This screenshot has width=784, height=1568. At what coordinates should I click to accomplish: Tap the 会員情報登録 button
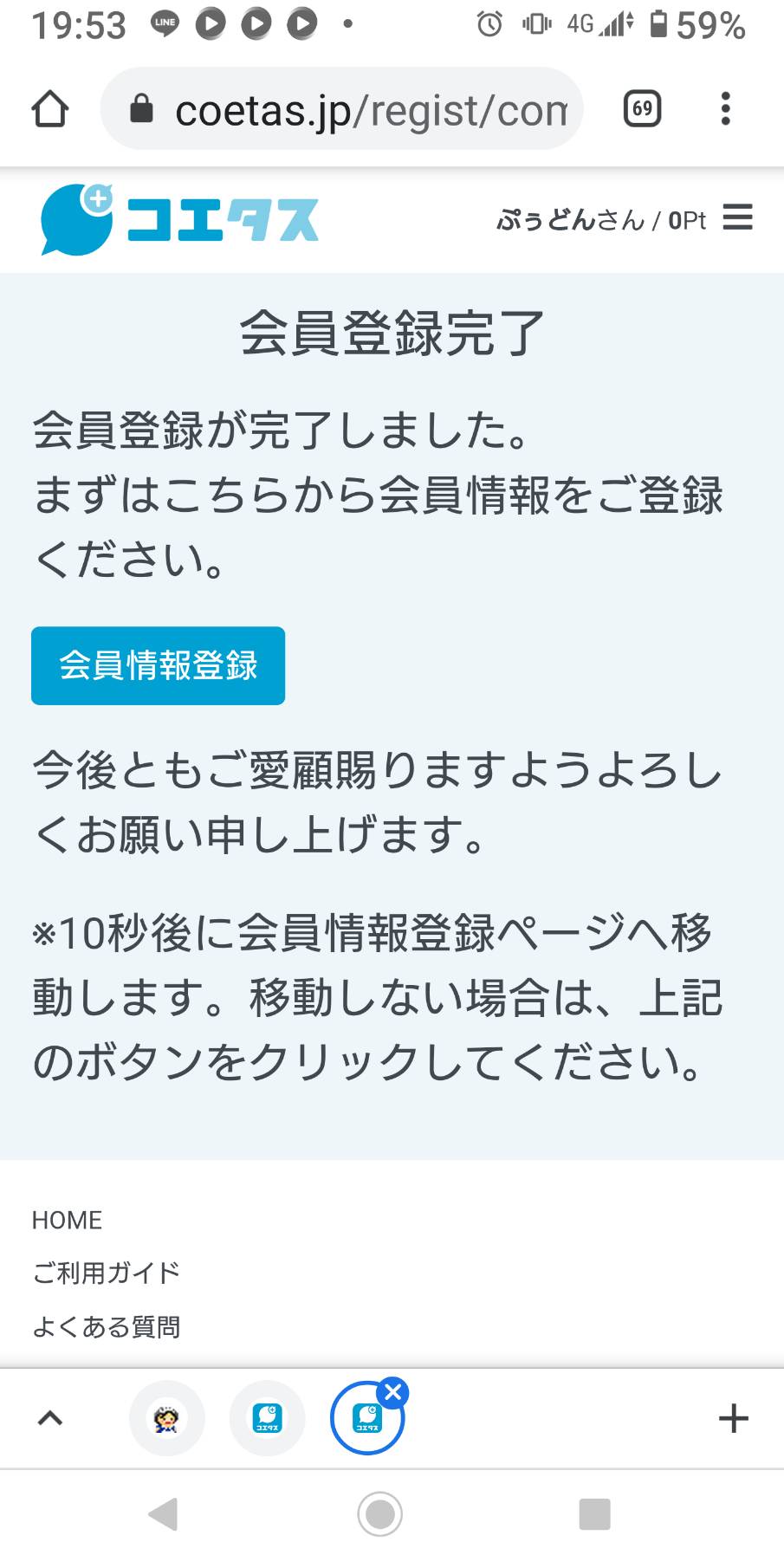pos(158,665)
